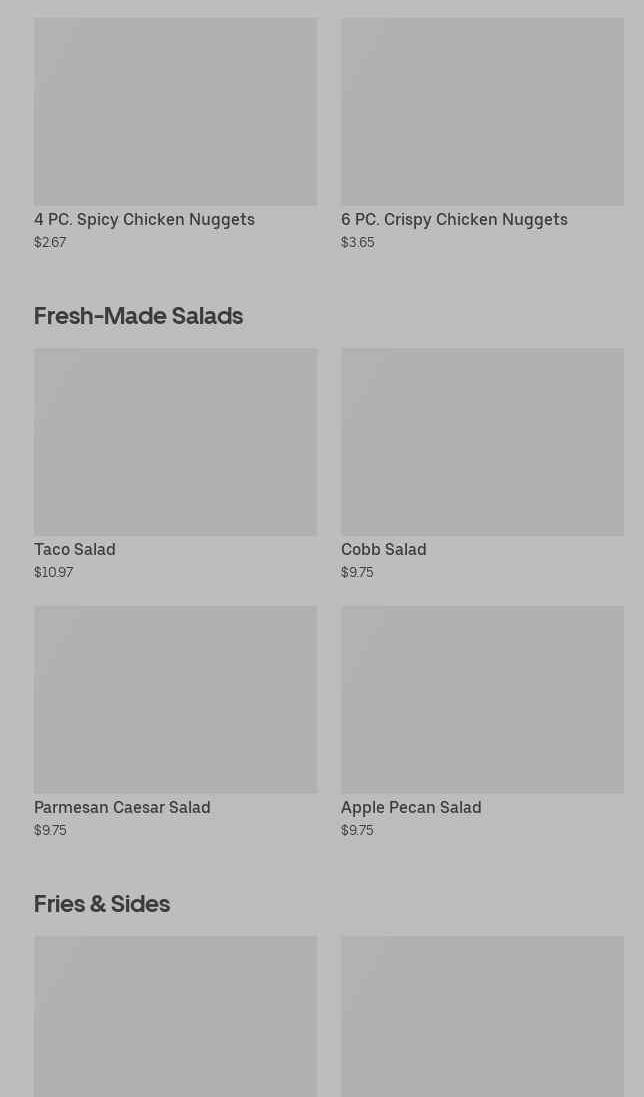Screen dimensions: 644x1097
Task: Choose the Cobb Salad
Action: [x=482, y=465]
